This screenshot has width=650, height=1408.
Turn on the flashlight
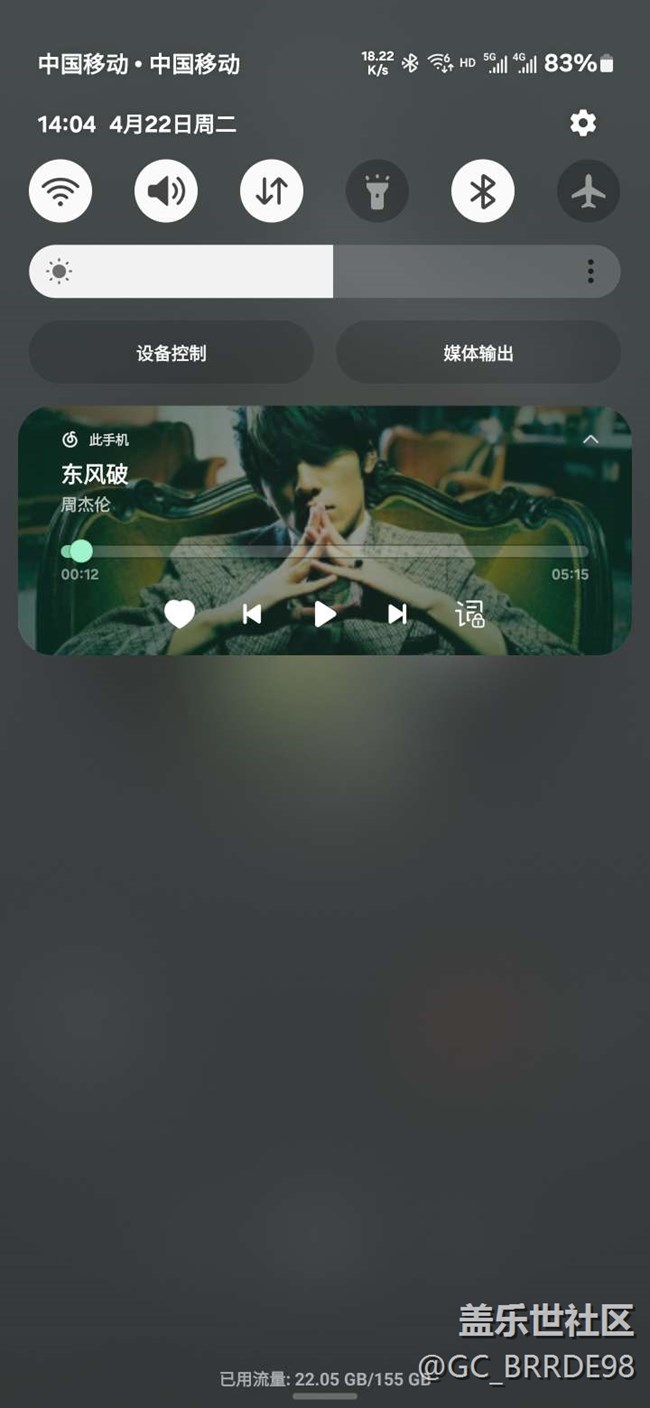tap(377, 190)
